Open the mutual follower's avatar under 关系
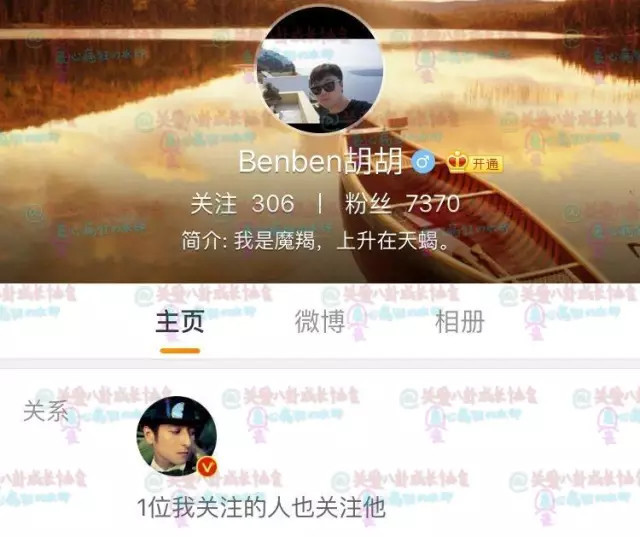The width and height of the screenshot is (640, 537). (176, 436)
